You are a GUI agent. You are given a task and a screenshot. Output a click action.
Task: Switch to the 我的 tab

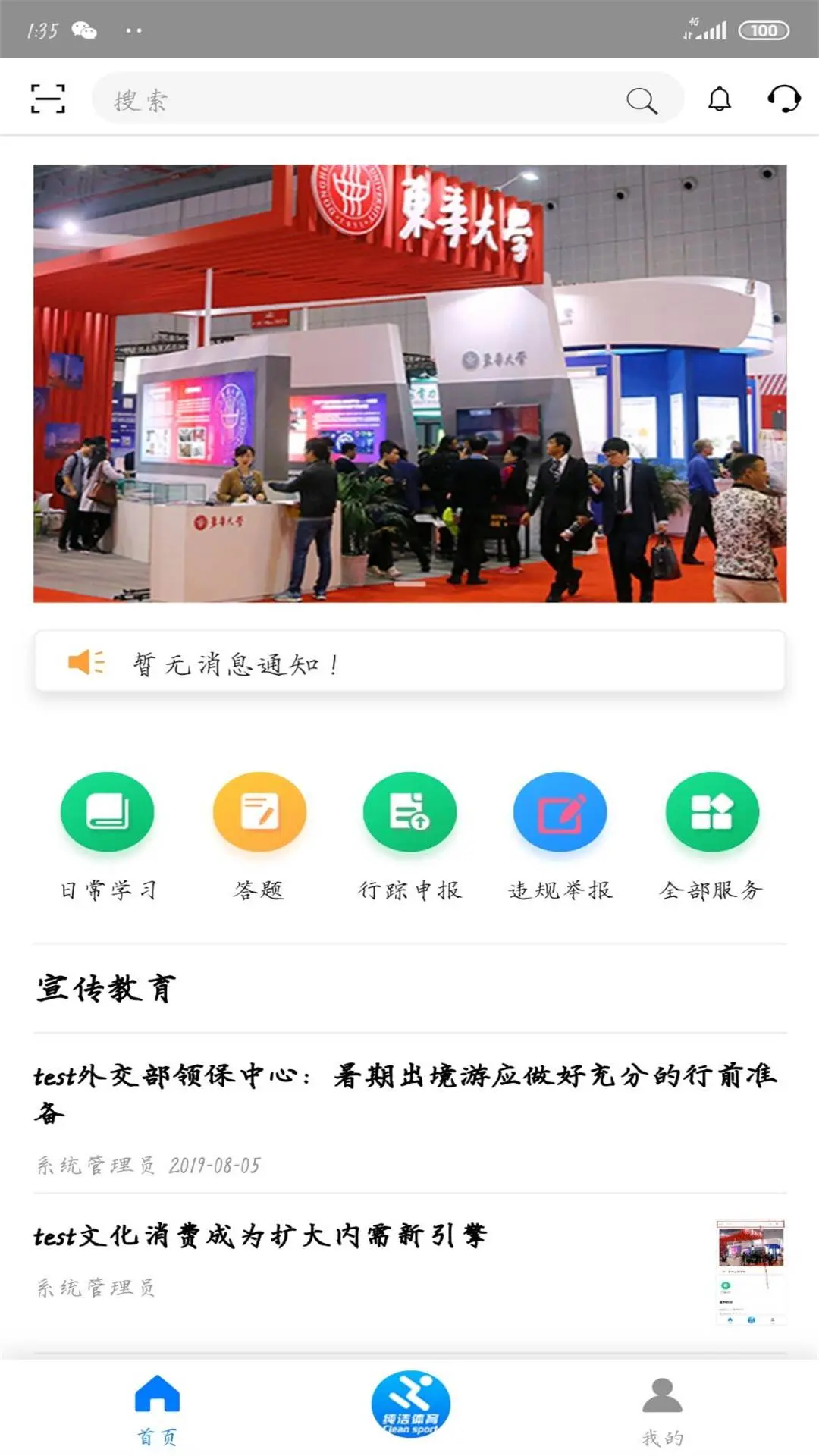point(662,1409)
